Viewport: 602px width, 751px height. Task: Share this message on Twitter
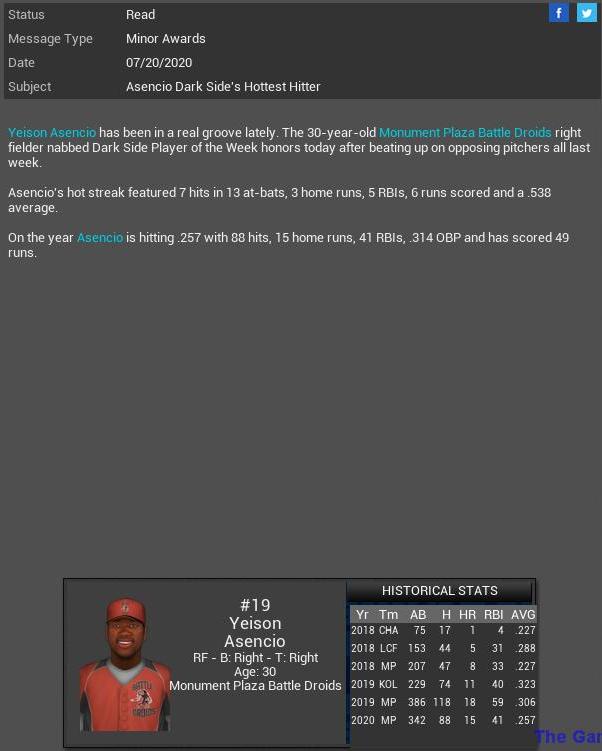(586, 13)
